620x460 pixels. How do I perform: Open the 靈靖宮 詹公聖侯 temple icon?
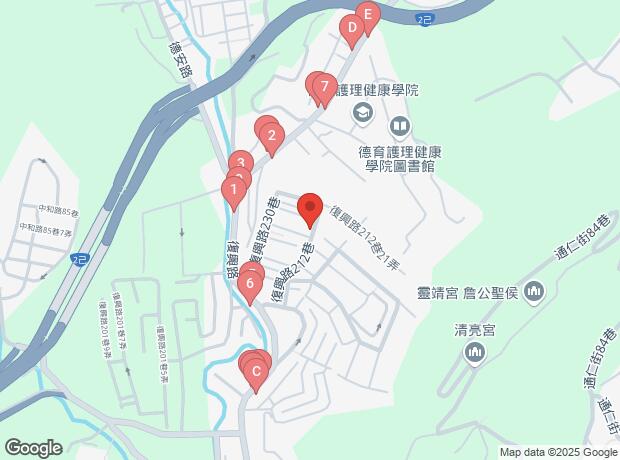(533, 293)
